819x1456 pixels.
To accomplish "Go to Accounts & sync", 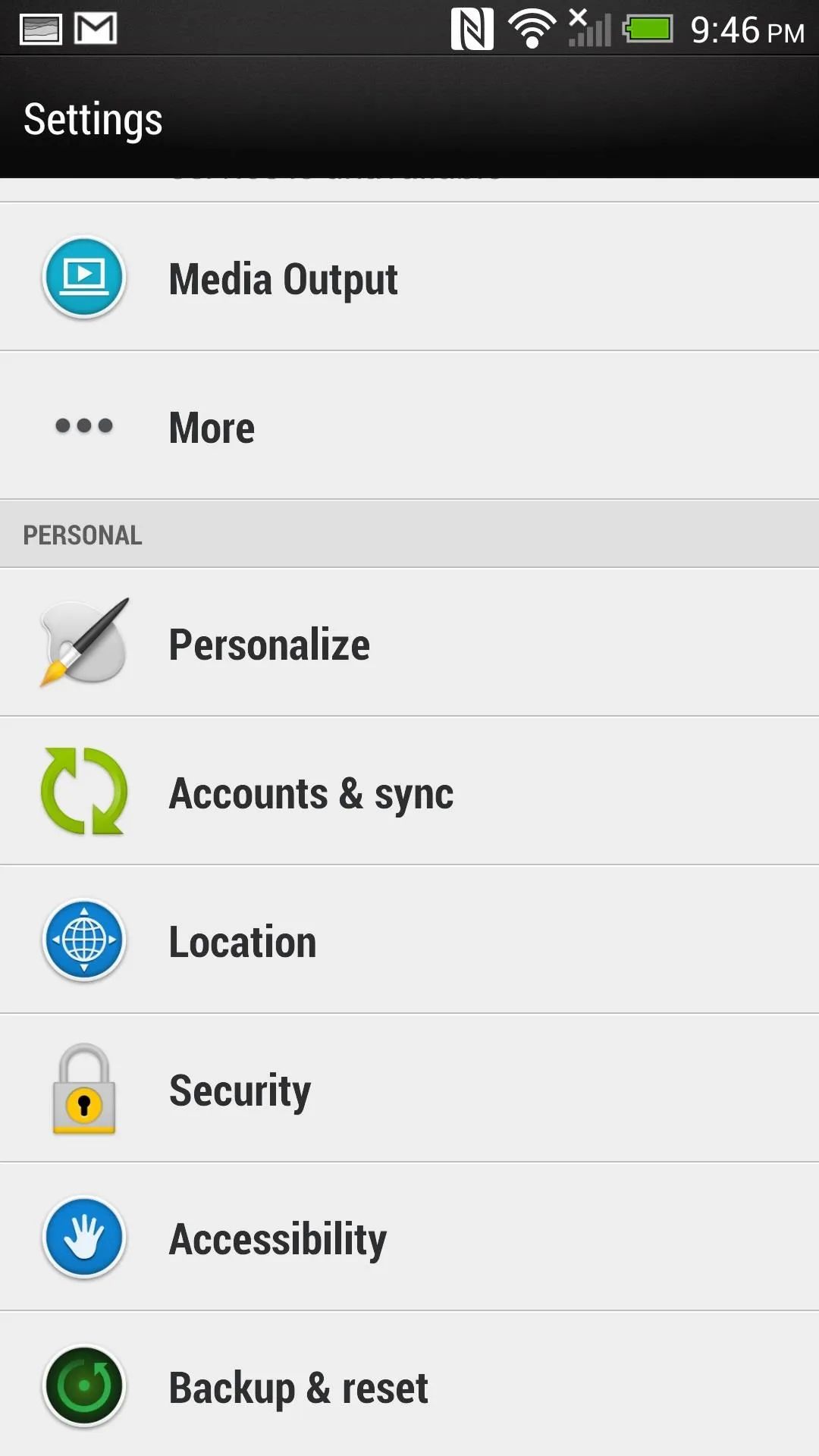I will tap(409, 791).
